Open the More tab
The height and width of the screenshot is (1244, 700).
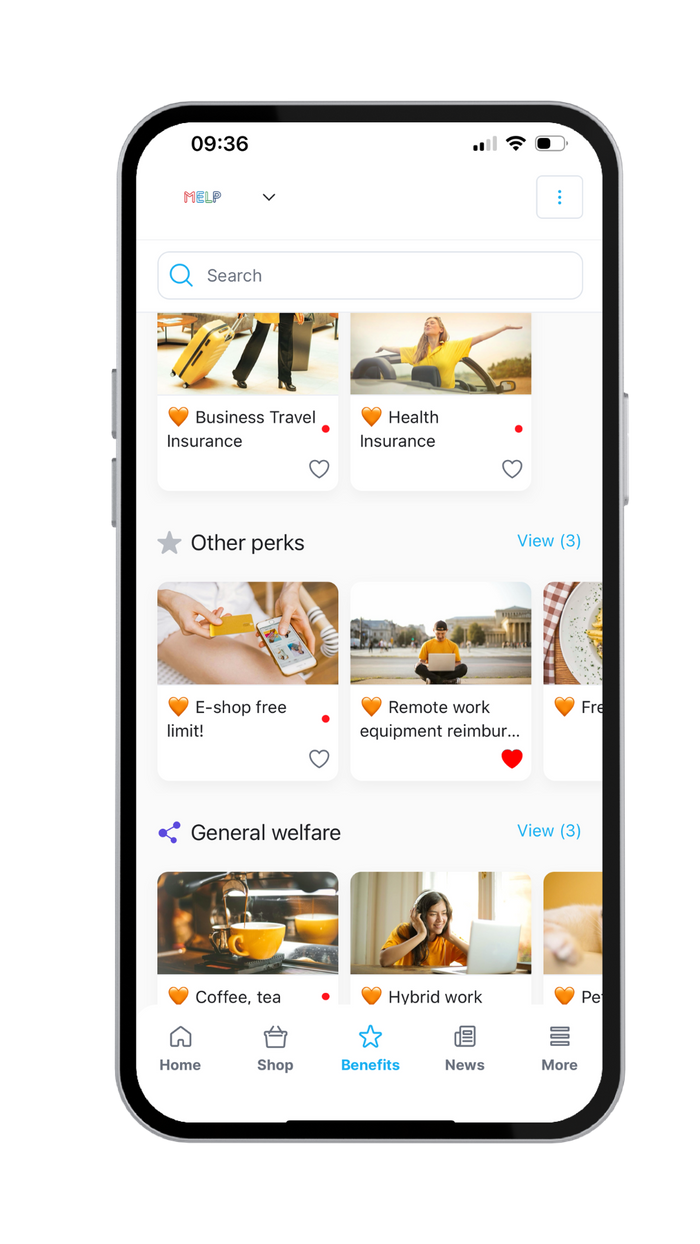pyautogui.click(x=559, y=1048)
